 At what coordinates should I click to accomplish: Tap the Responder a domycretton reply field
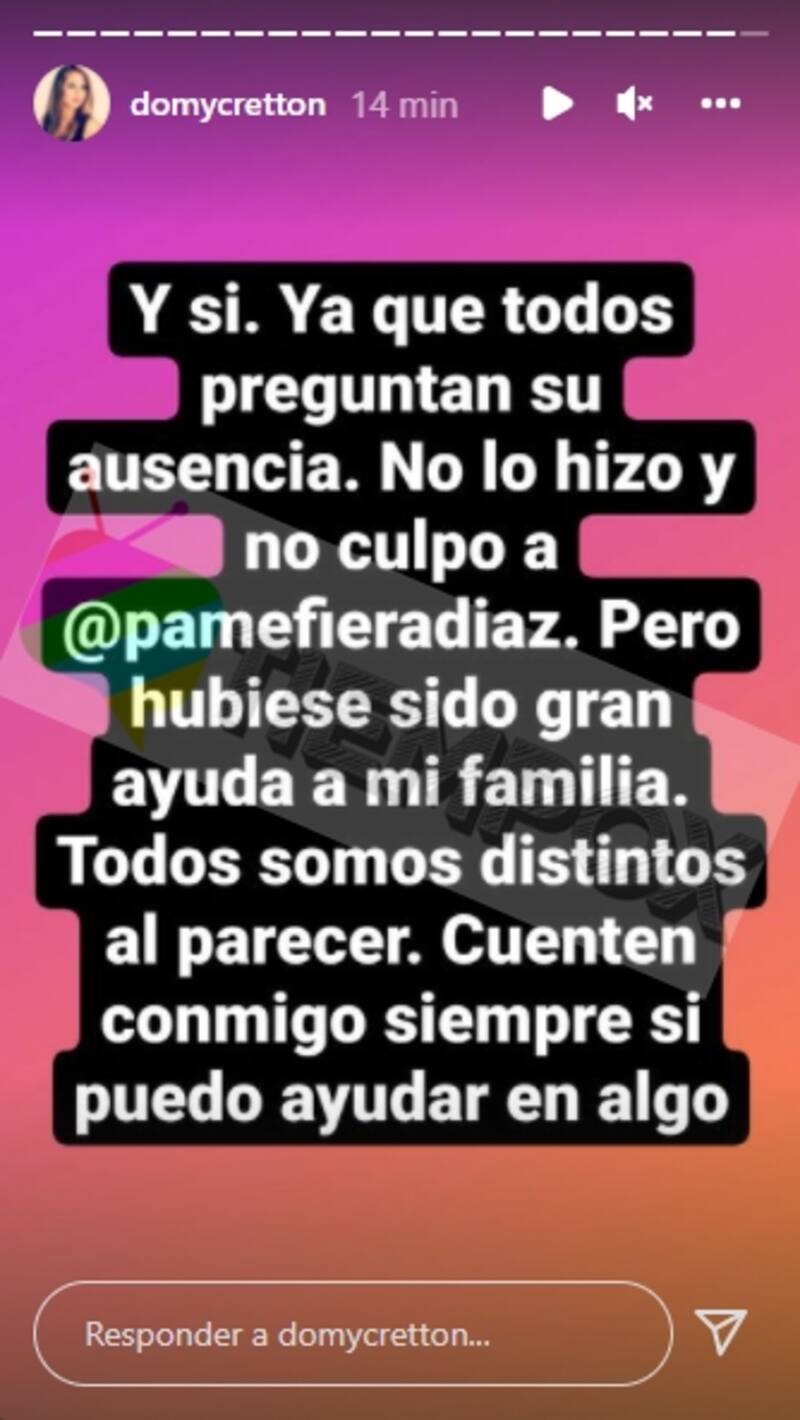point(352,1334)
